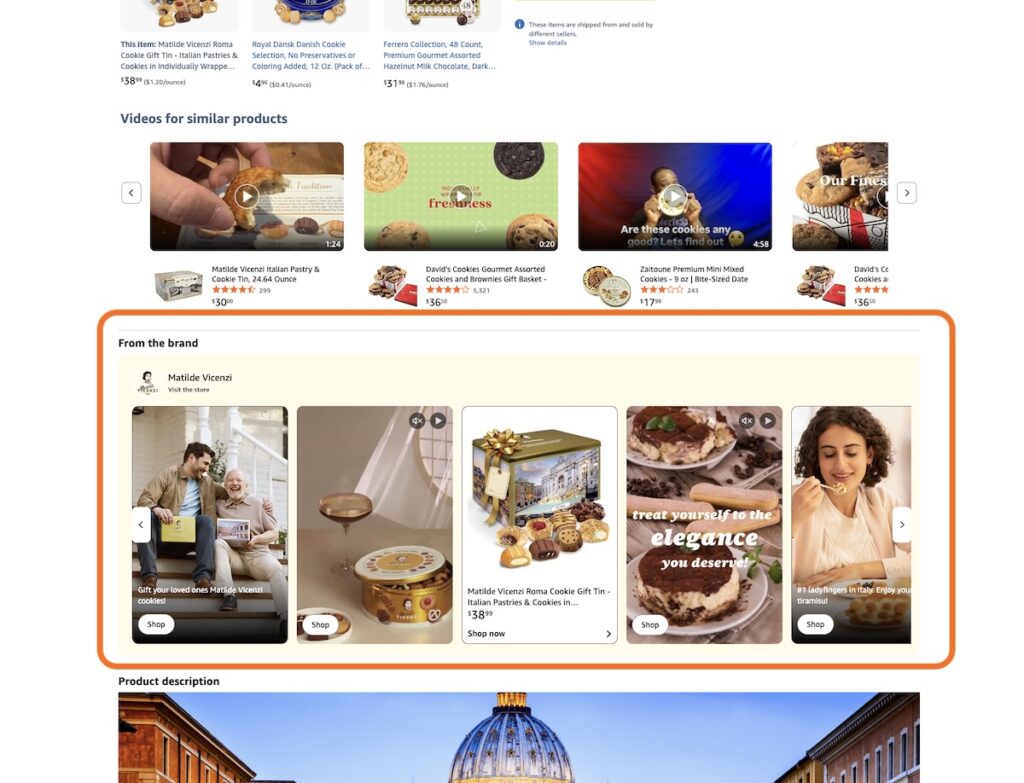Visit the Matilde Vicenzi store

[189, 390]
